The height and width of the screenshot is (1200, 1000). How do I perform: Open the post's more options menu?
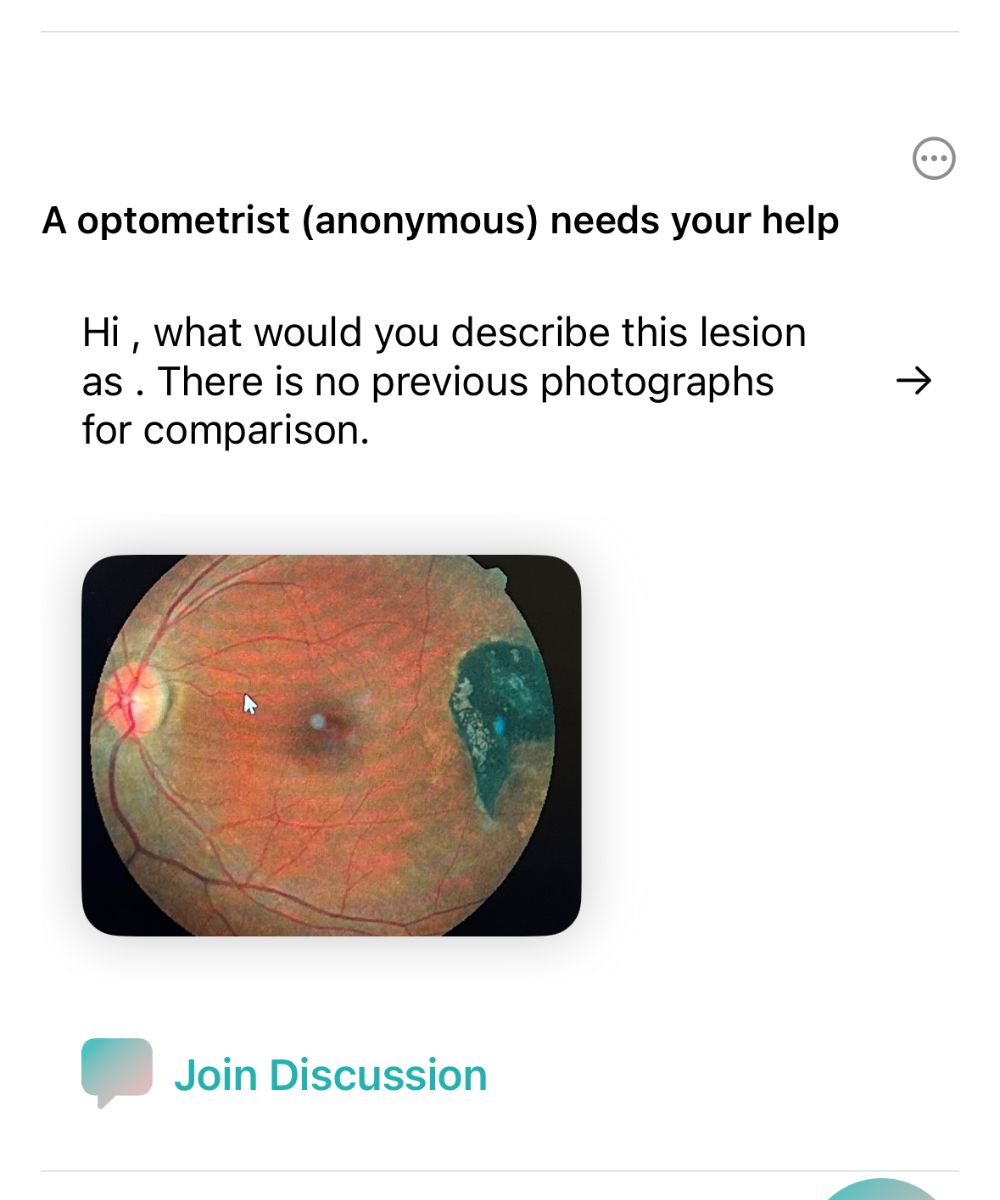point(934,158)
